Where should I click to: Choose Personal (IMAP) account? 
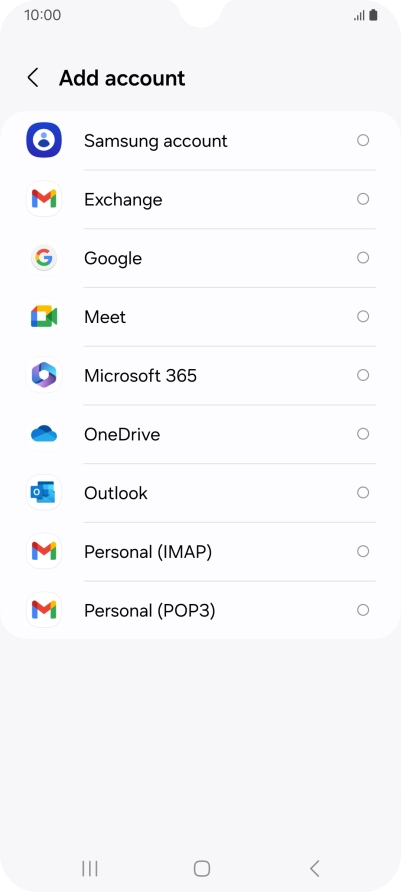[x=200, y=551]
